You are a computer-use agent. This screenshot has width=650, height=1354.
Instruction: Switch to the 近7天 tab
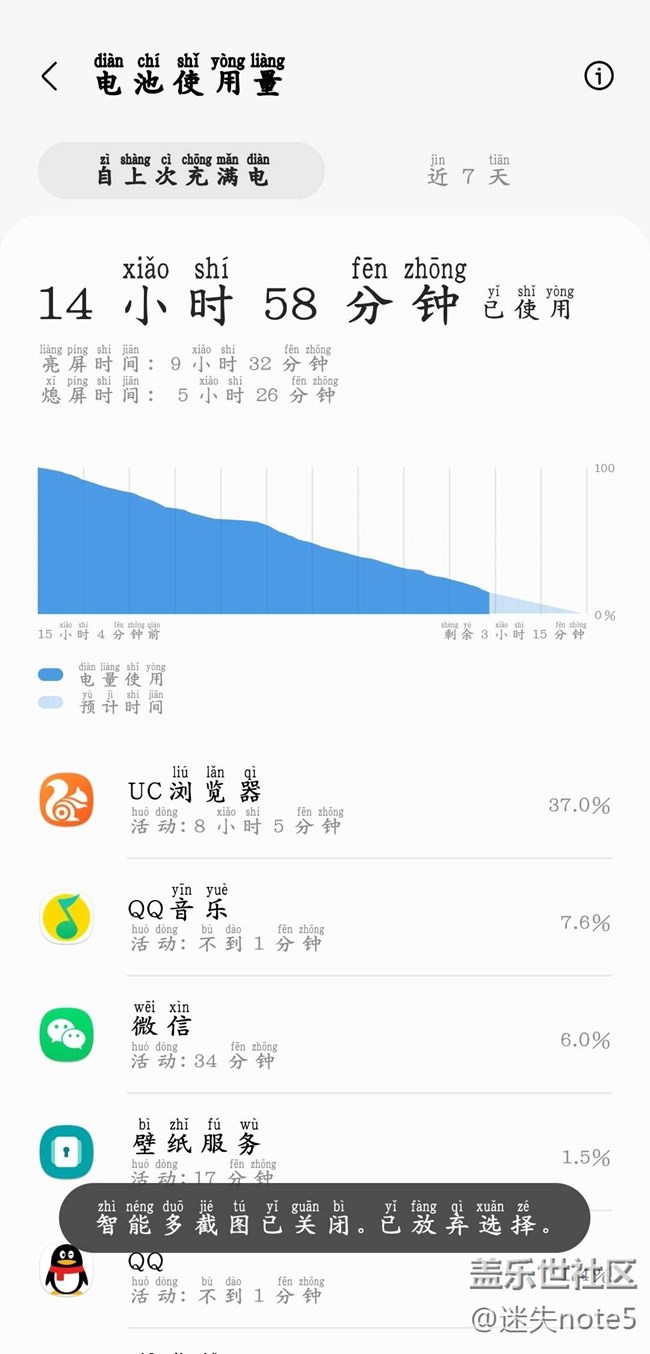(468, 172)
